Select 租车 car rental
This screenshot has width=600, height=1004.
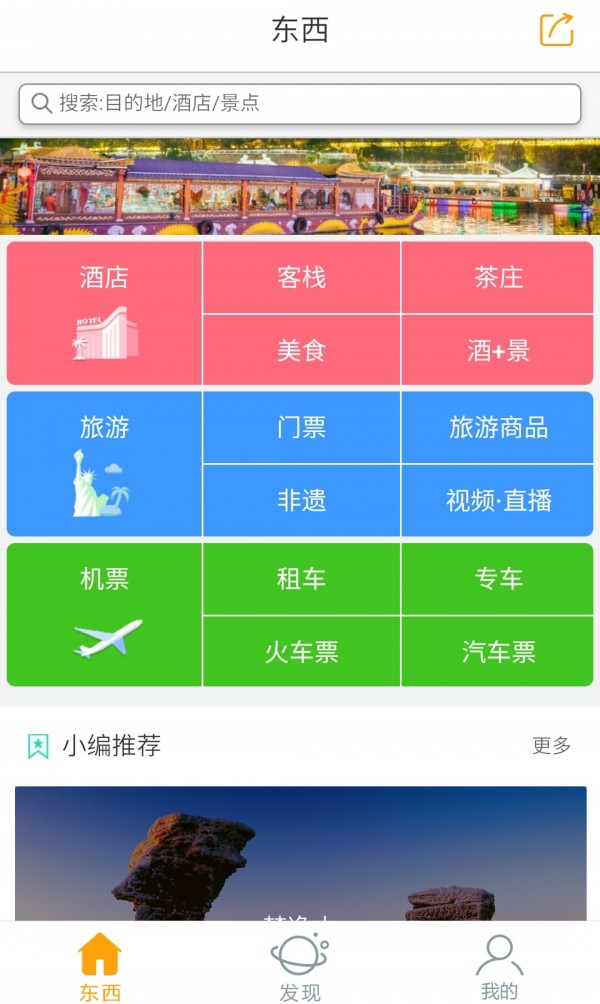tap(301, 579)
